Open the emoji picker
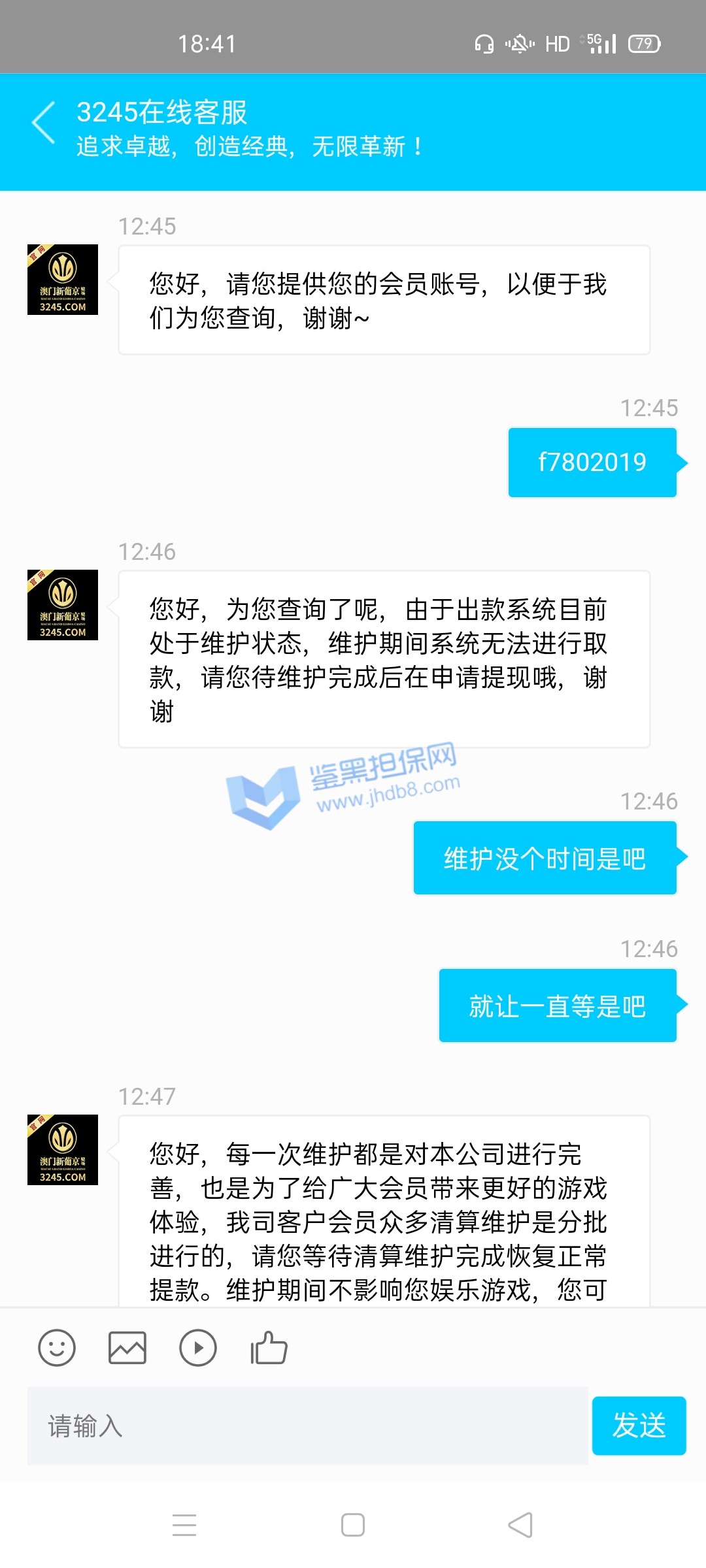 point(57,1348)
